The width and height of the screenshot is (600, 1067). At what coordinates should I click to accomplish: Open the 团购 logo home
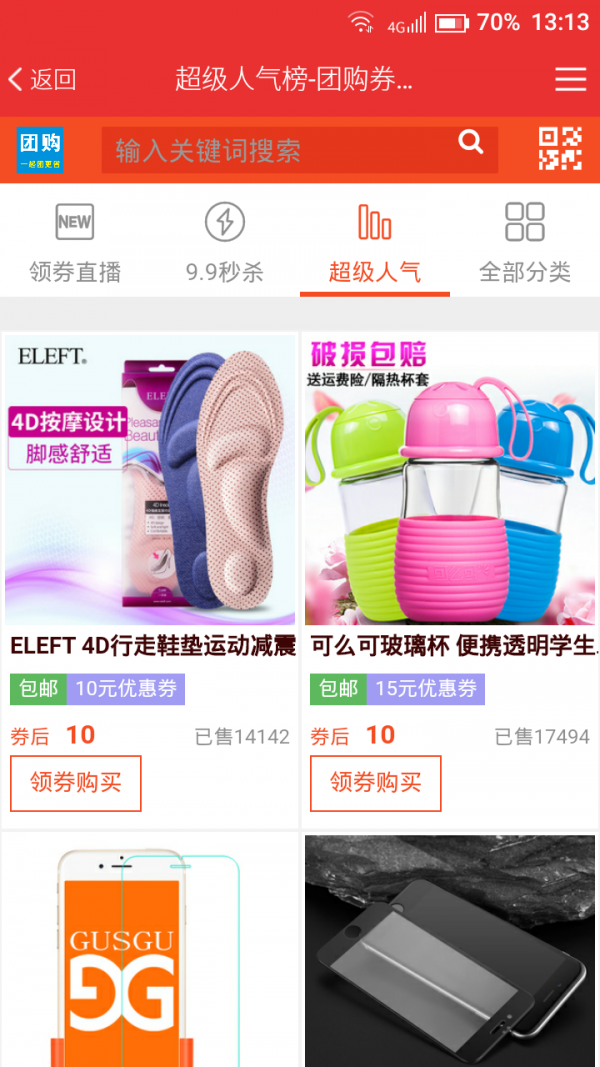[x=40, y=150]
